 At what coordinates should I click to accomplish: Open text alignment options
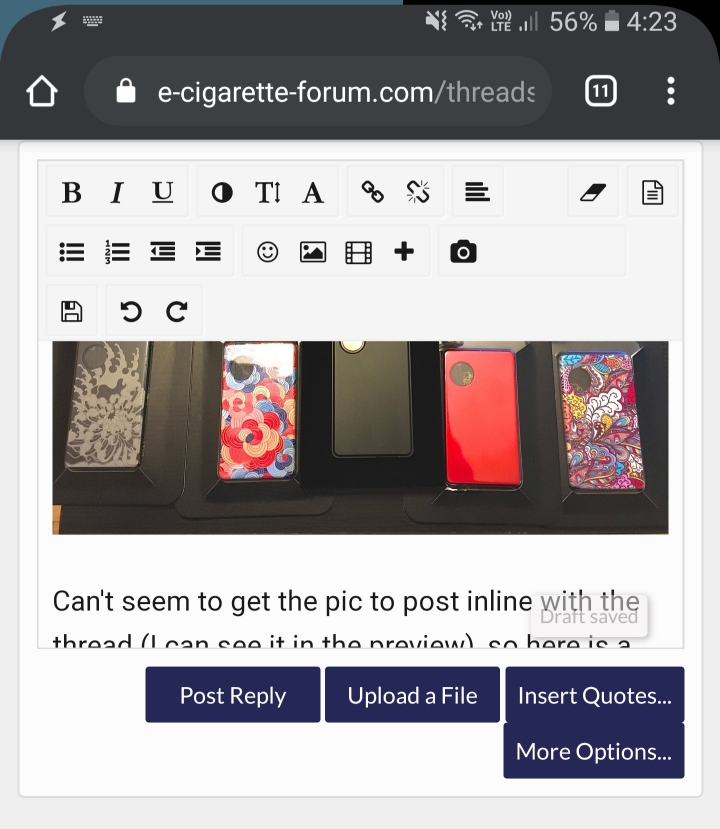pyautogui.click(x=478, y=192)
